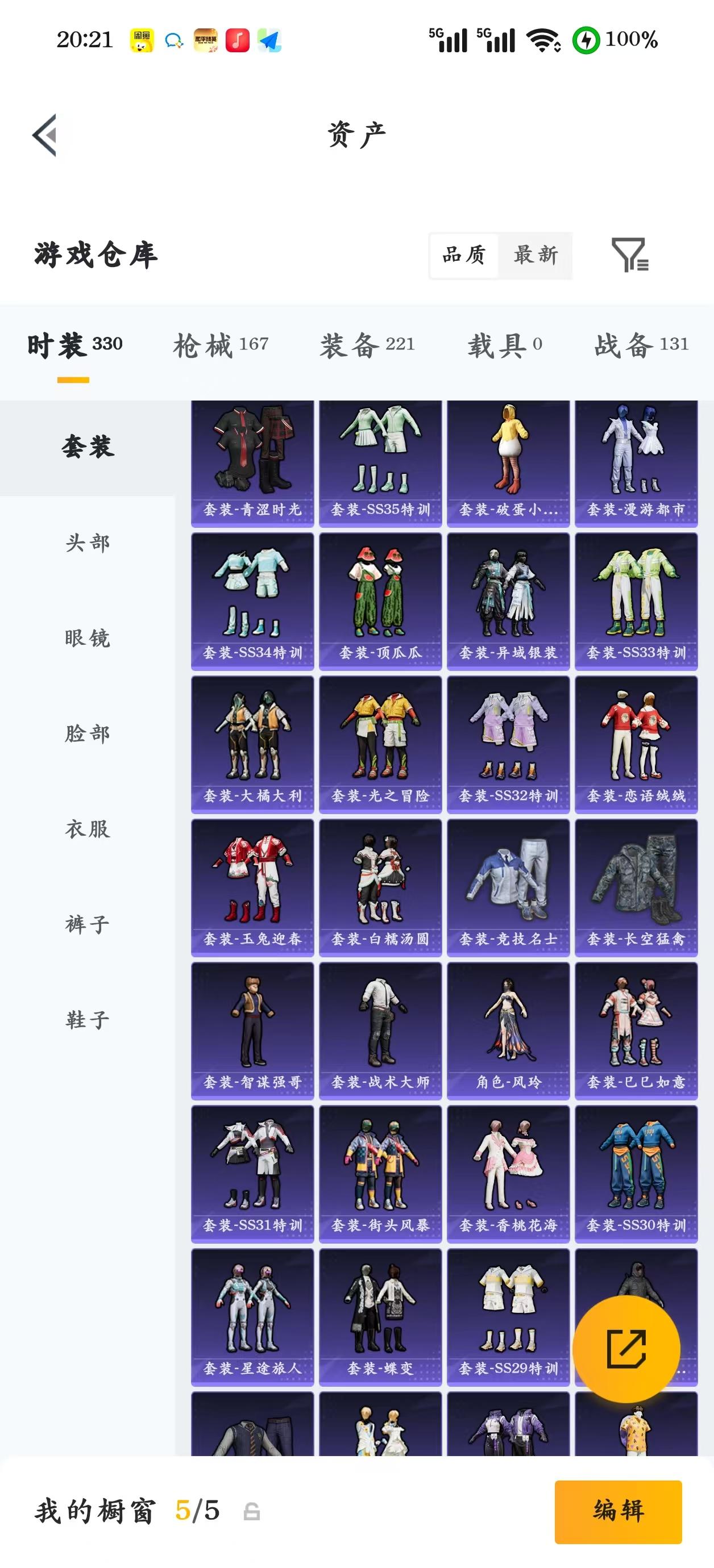Viewport: 714px width, 1568px height.
Task: Tap the 编辑 button for my showcase
Action: pyautogui.click(x=618, y=1511)
